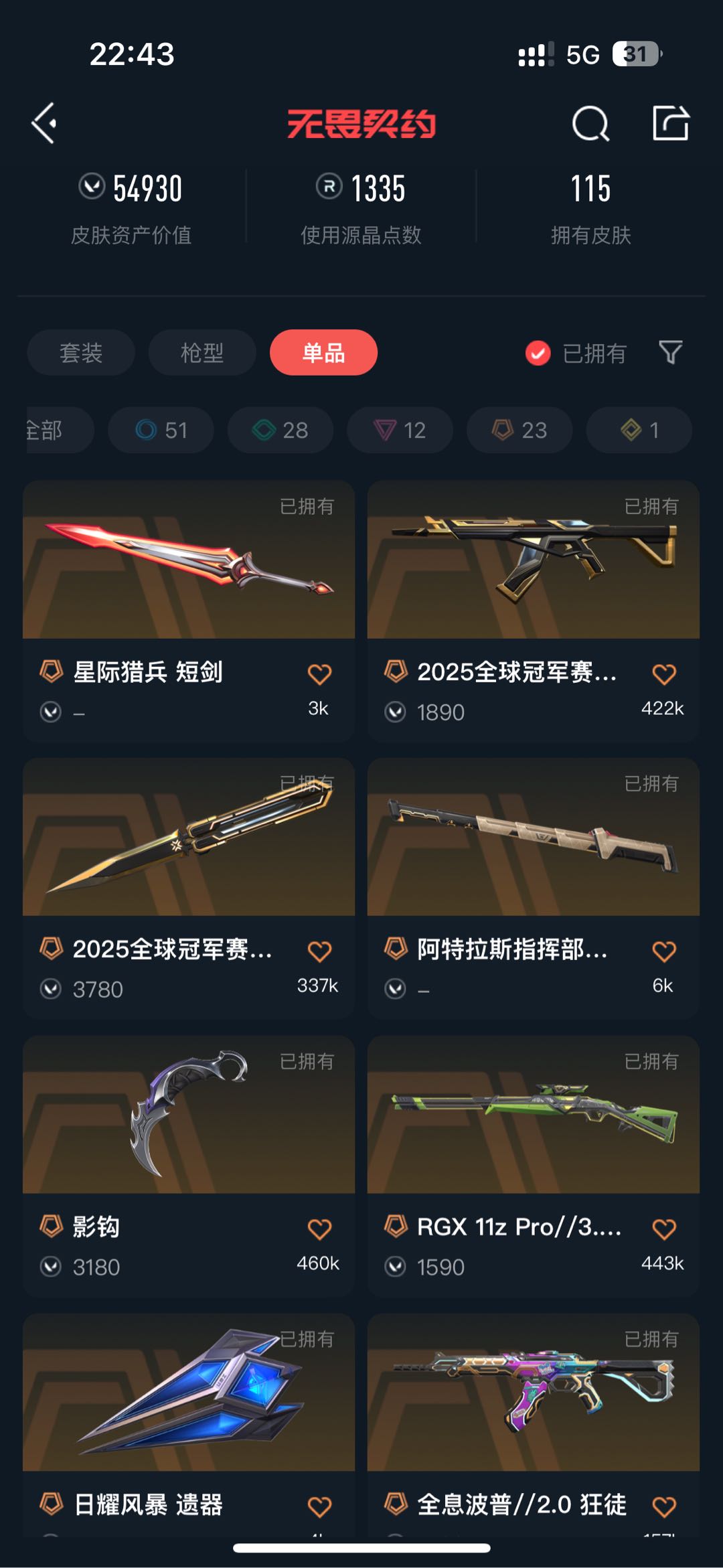
Task: Share this skin collection page
Action: [x=671, y=123]
